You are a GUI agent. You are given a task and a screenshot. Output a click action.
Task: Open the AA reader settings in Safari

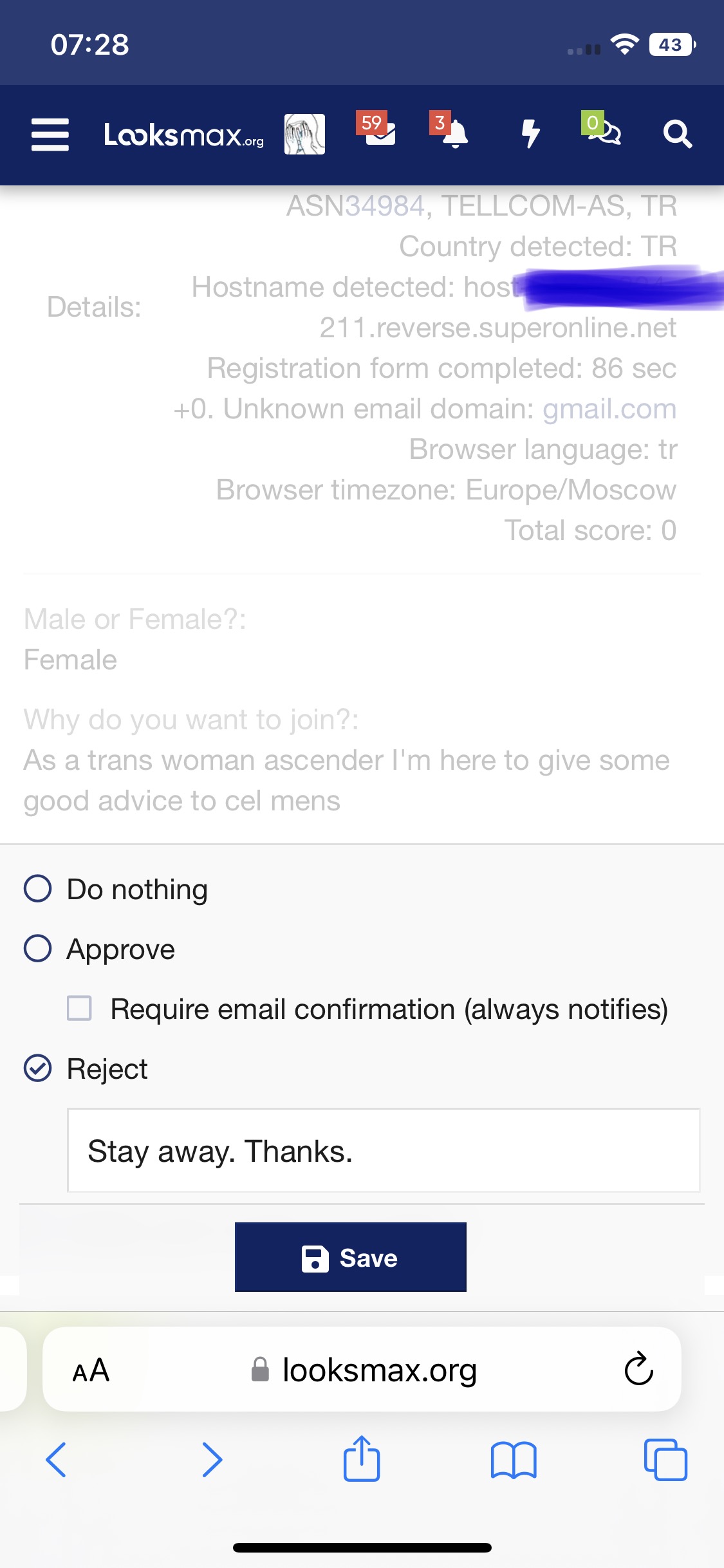(x=91, y=1370)
